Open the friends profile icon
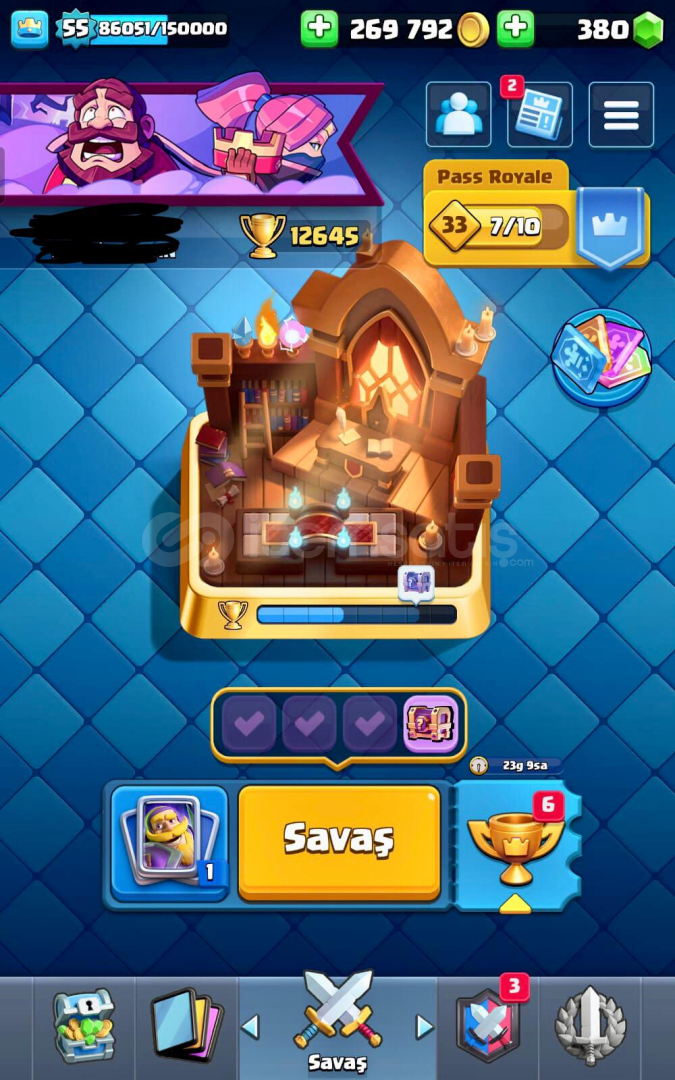 coord(458,115)
